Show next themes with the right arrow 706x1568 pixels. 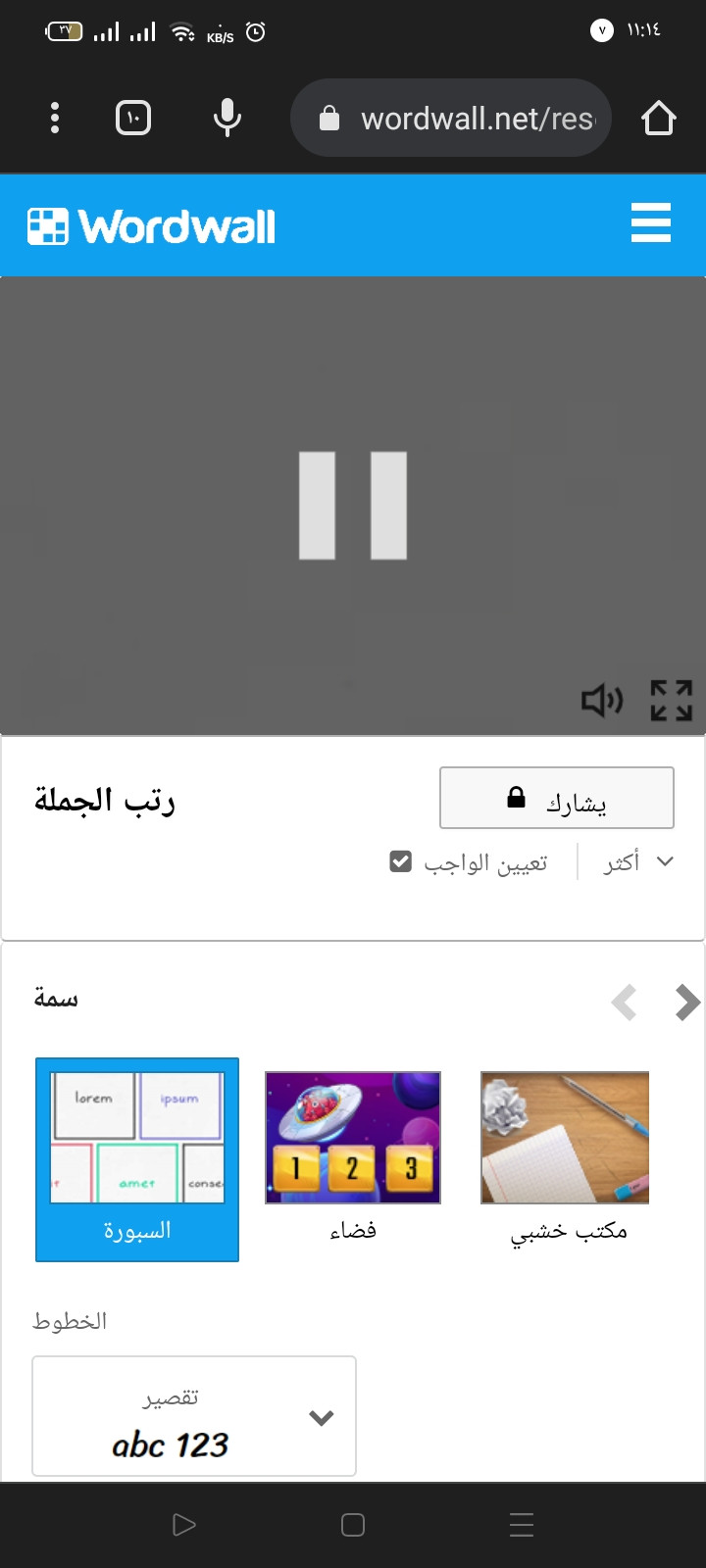687,1002
